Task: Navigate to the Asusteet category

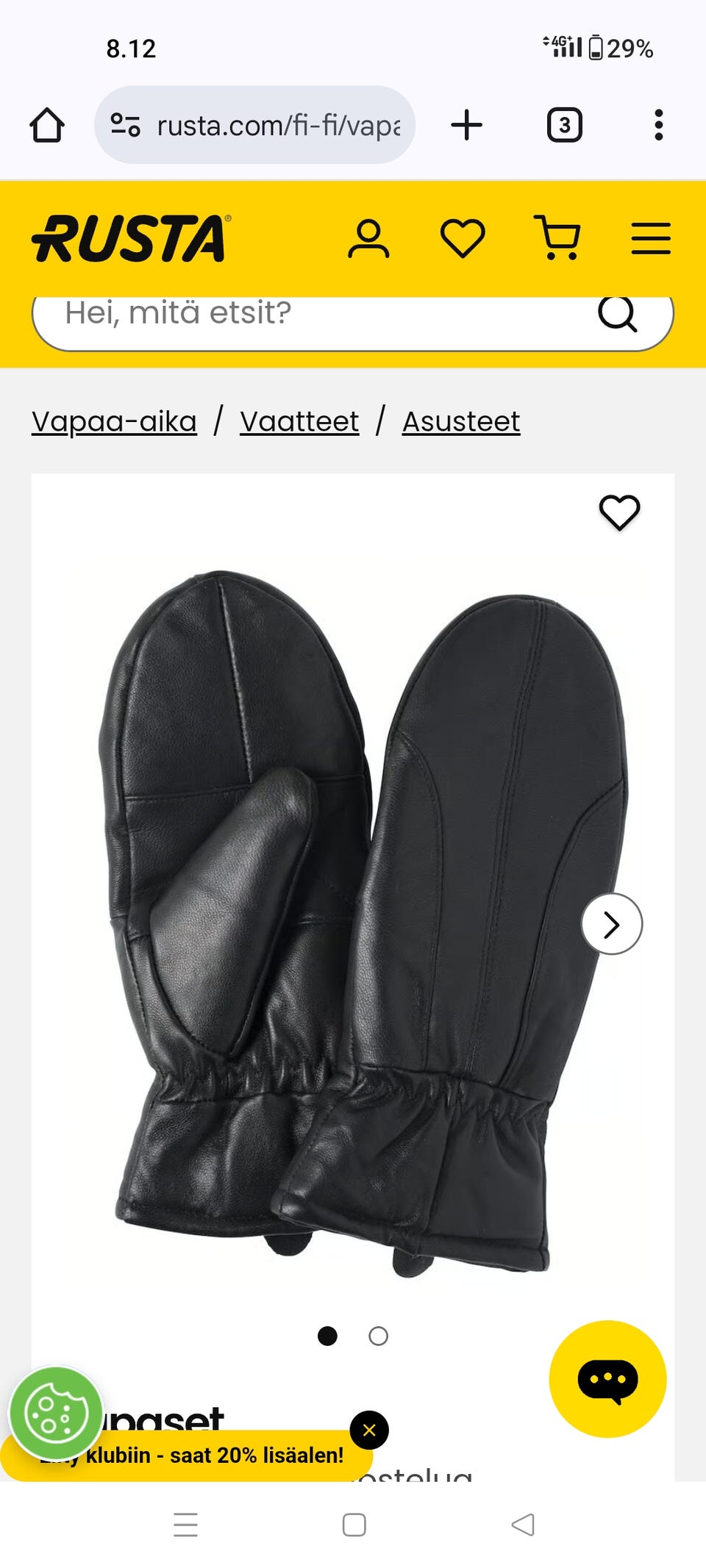Action: coord(461,422)
